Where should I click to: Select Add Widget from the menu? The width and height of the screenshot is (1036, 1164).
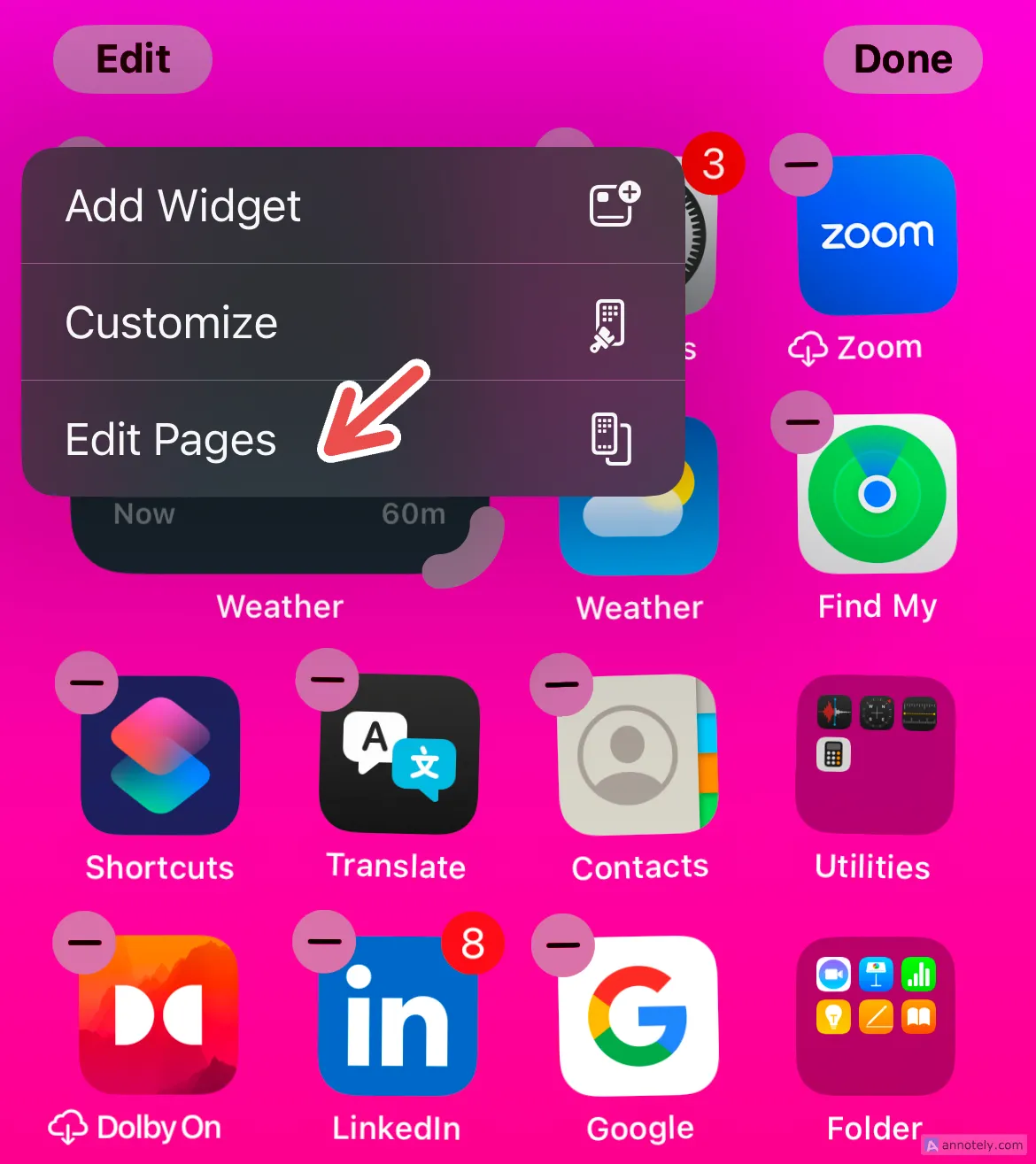point(352,205)
